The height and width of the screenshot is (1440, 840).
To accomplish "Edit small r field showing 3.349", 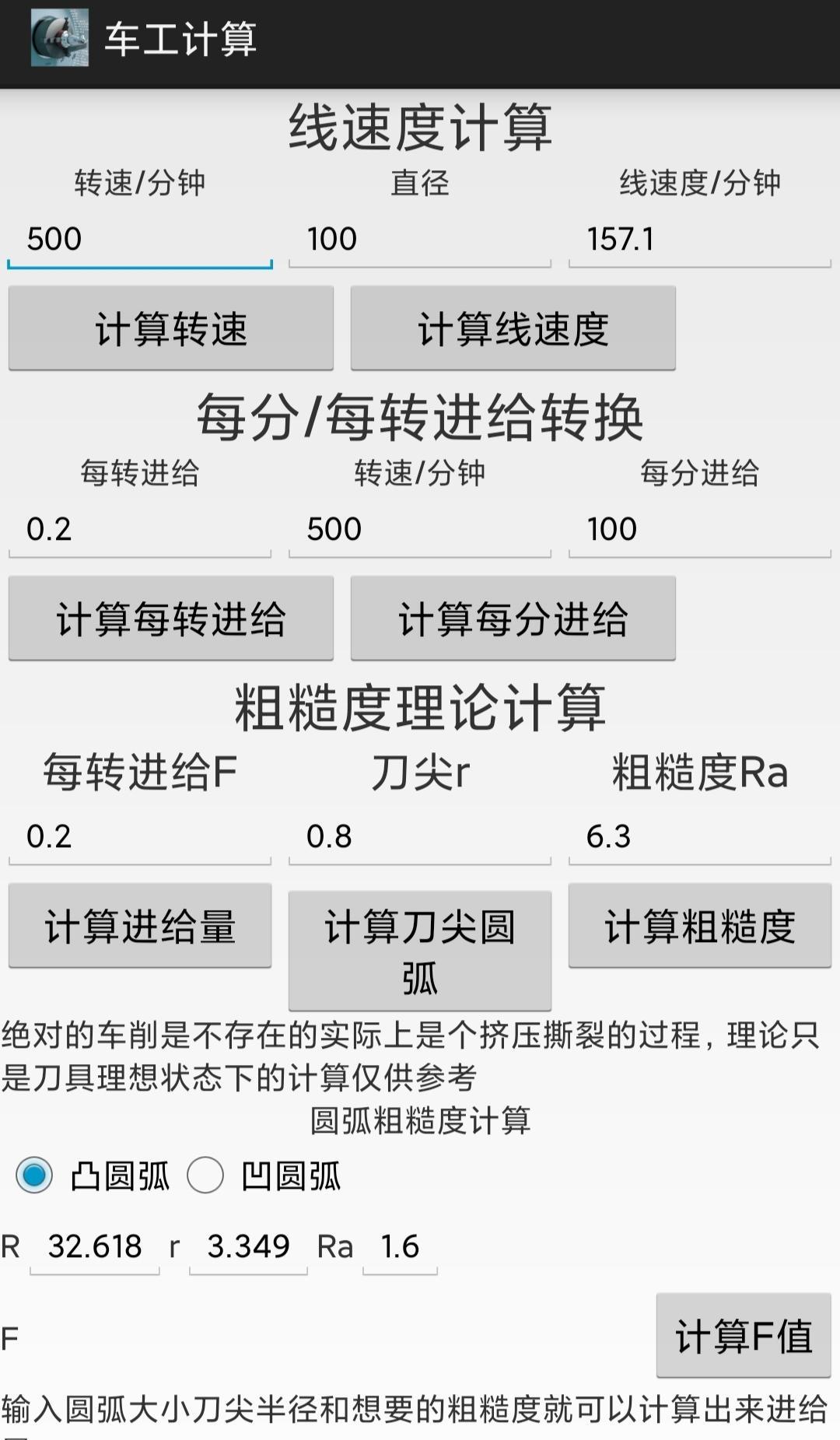I will (248, 1247).
